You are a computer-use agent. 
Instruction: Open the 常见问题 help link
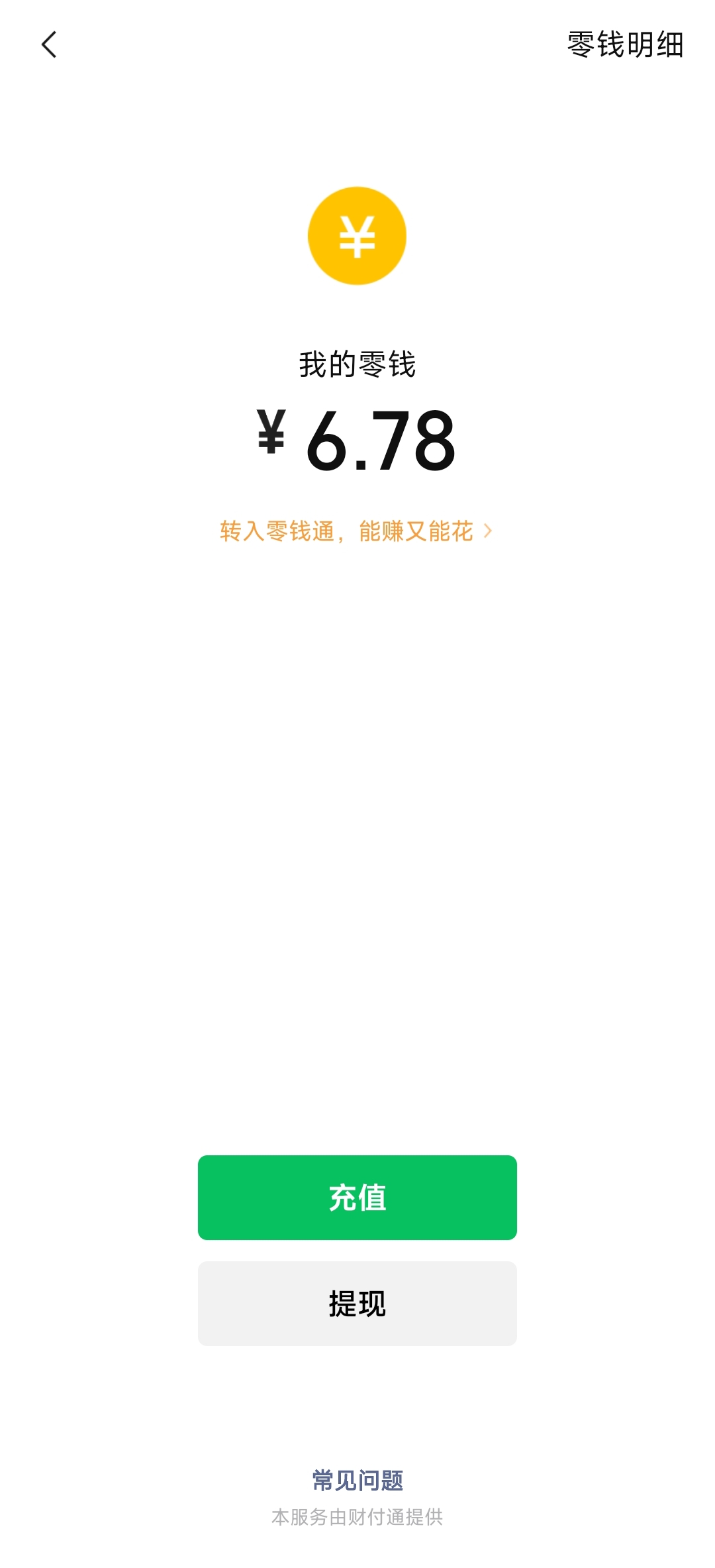(x=357, y=1480)
